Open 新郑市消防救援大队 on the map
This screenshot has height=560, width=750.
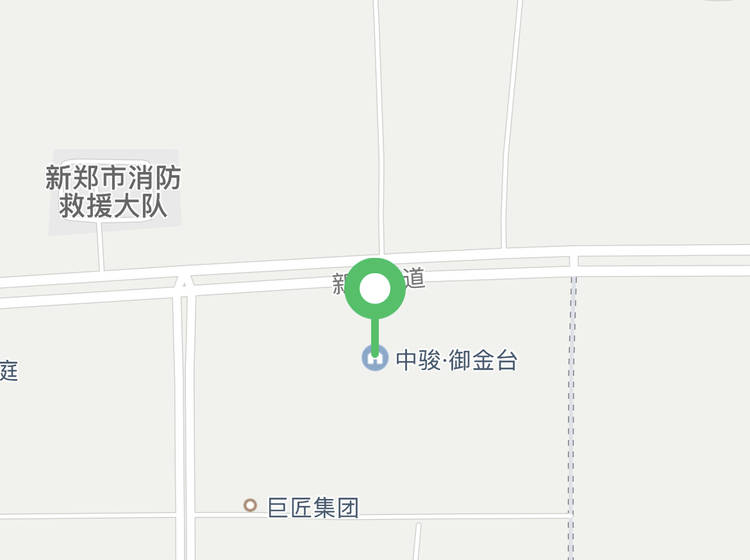[x=113, y=192]
